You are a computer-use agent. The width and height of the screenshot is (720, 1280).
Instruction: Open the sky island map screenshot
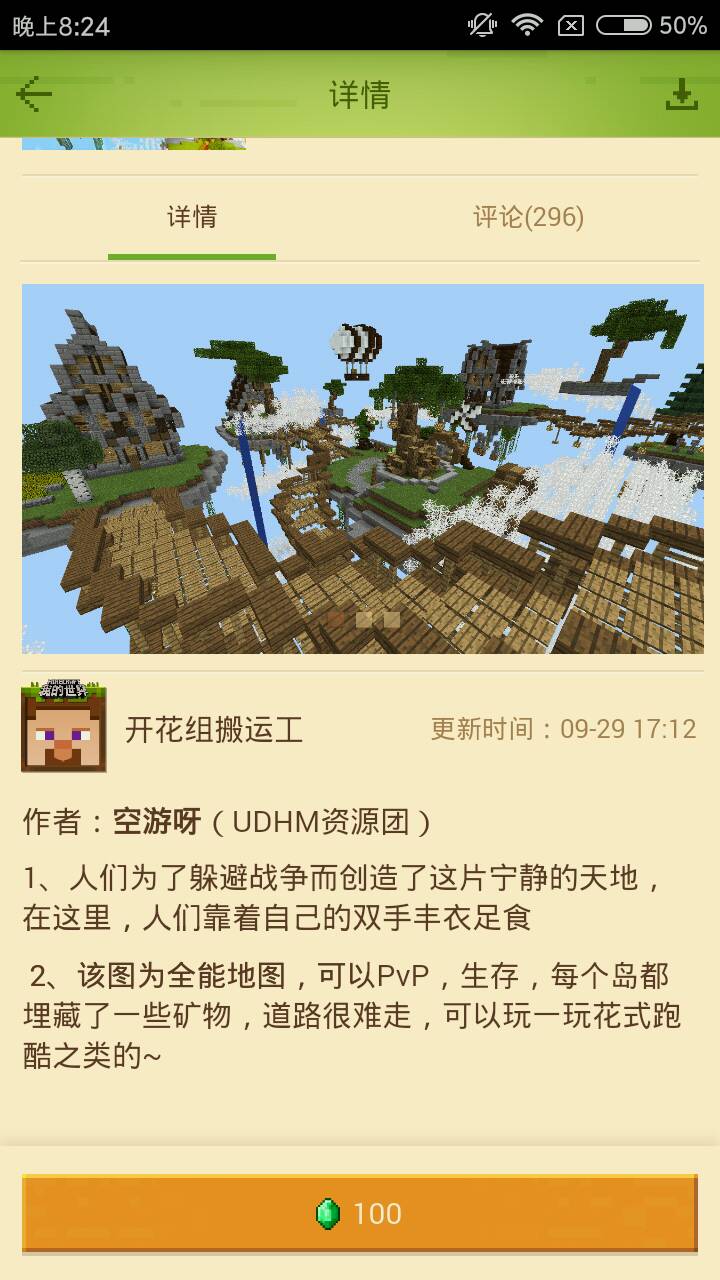click(x=362, y=468)
